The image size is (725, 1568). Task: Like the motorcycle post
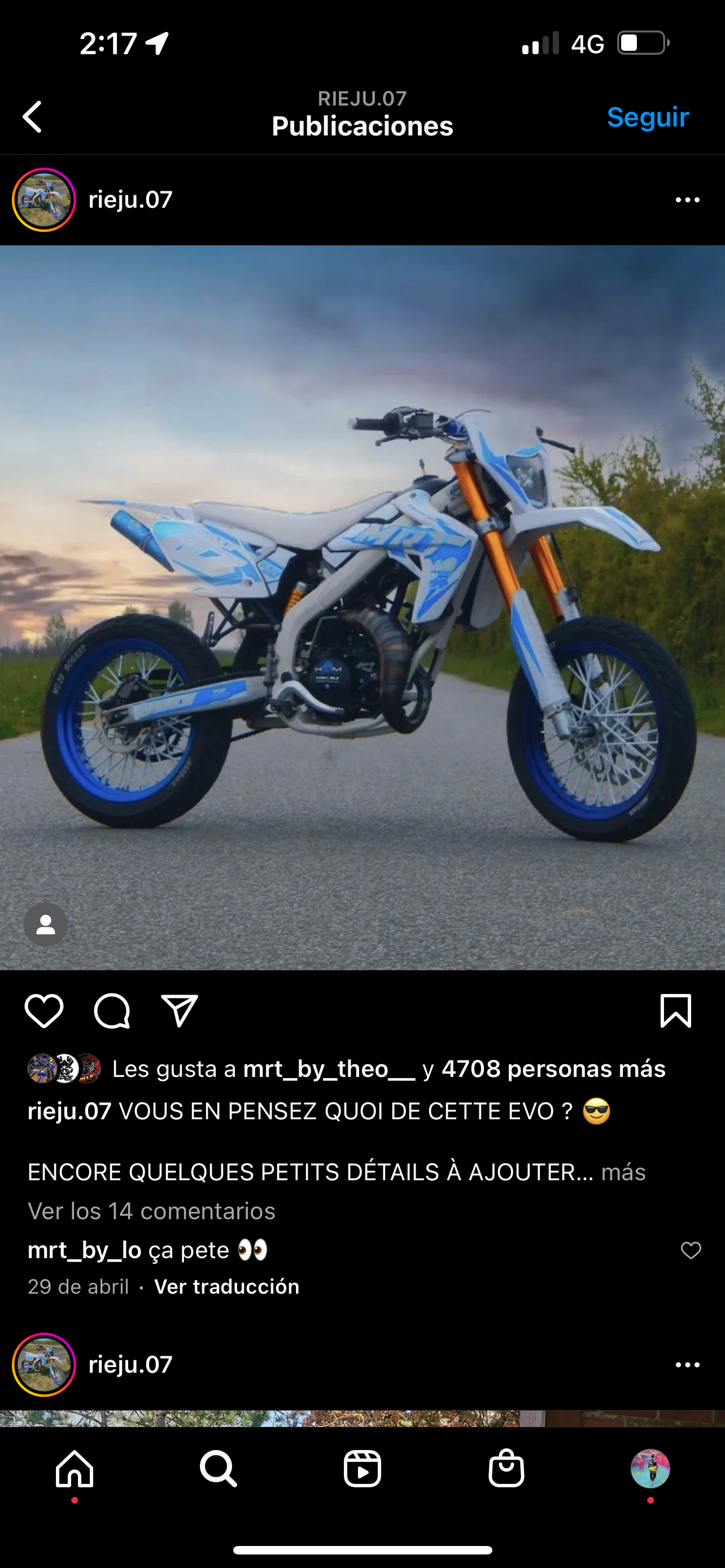click(44, 1011)
